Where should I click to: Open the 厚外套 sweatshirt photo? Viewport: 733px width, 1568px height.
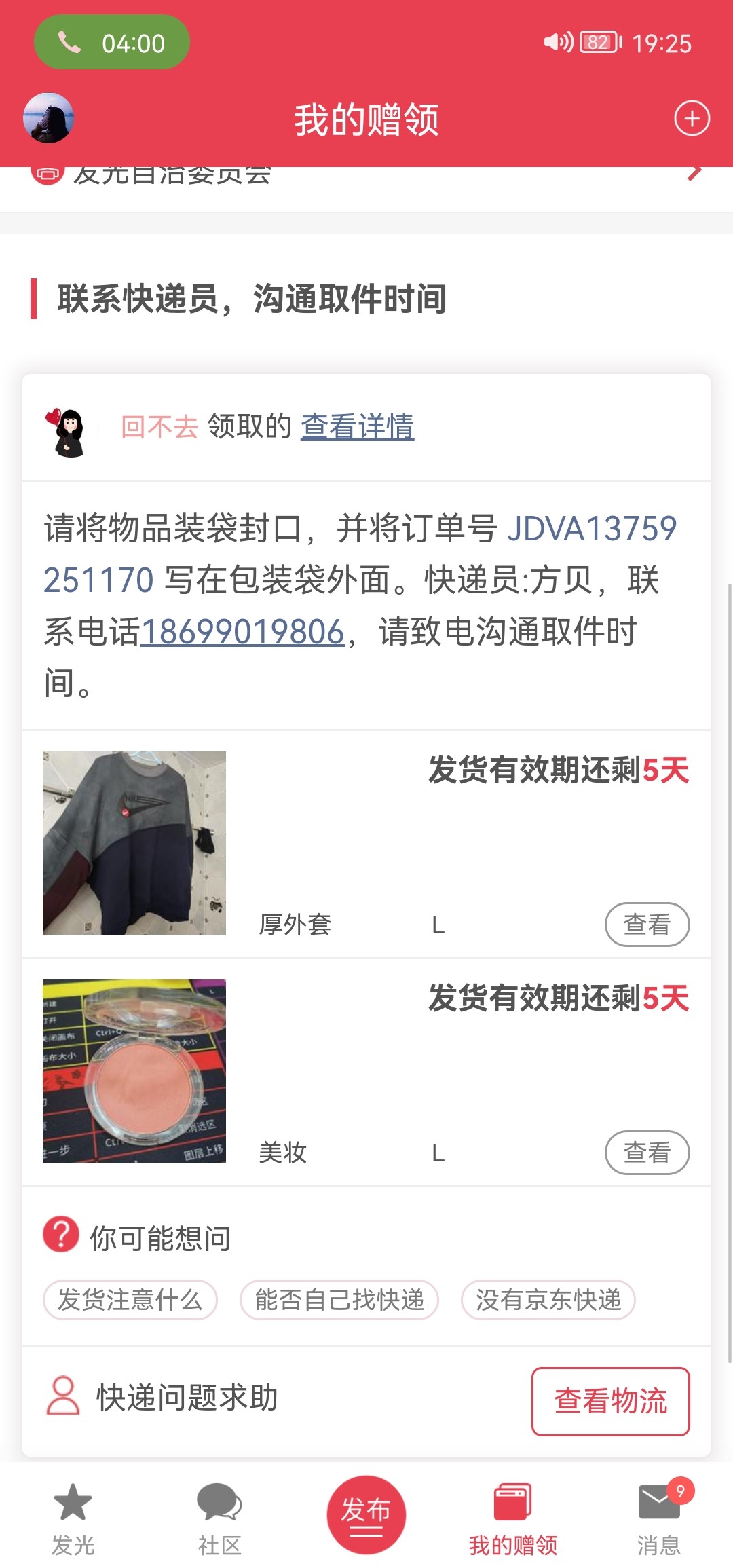click(134, 842)
